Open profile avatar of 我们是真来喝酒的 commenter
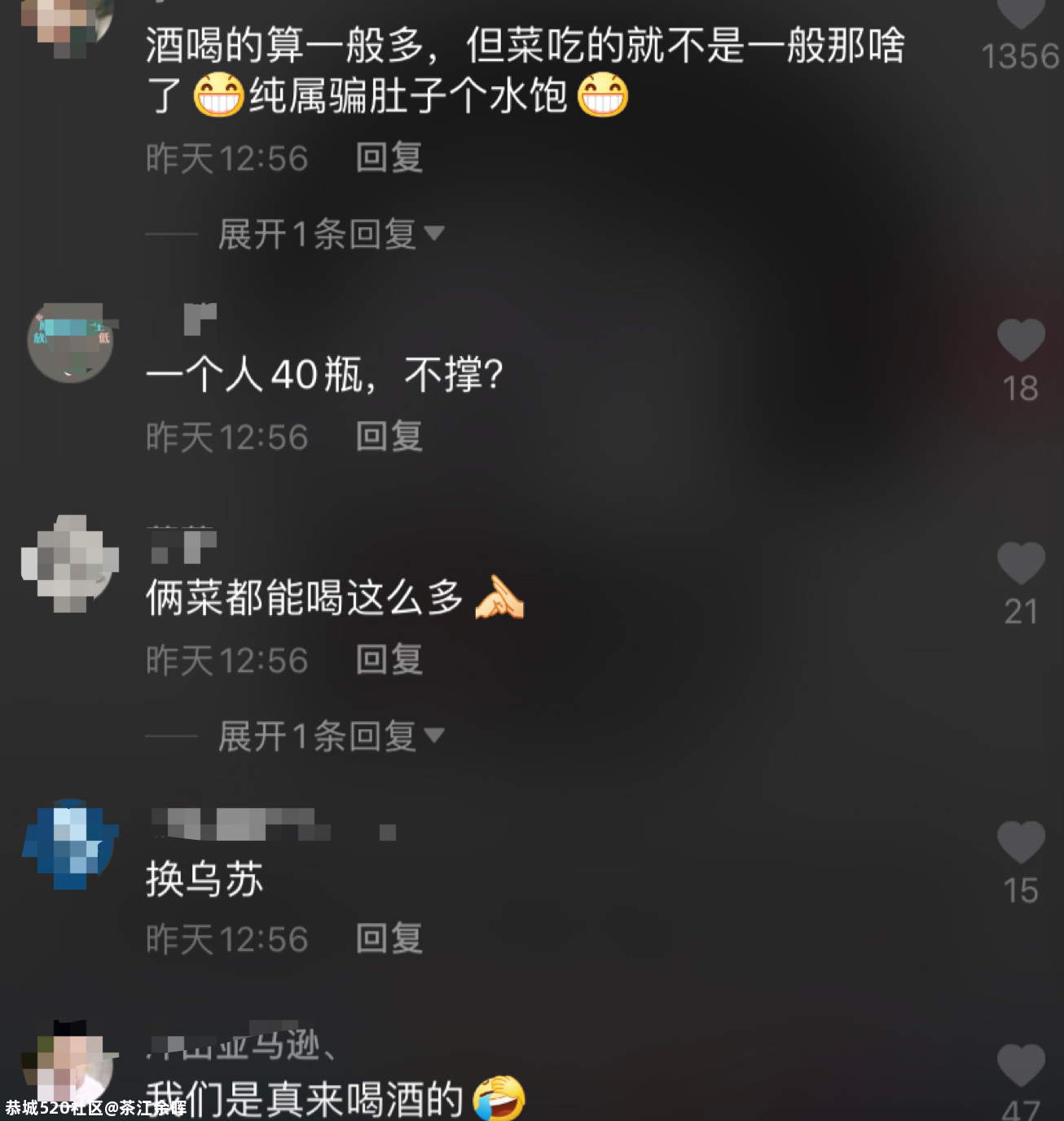 click(71, 1063)
